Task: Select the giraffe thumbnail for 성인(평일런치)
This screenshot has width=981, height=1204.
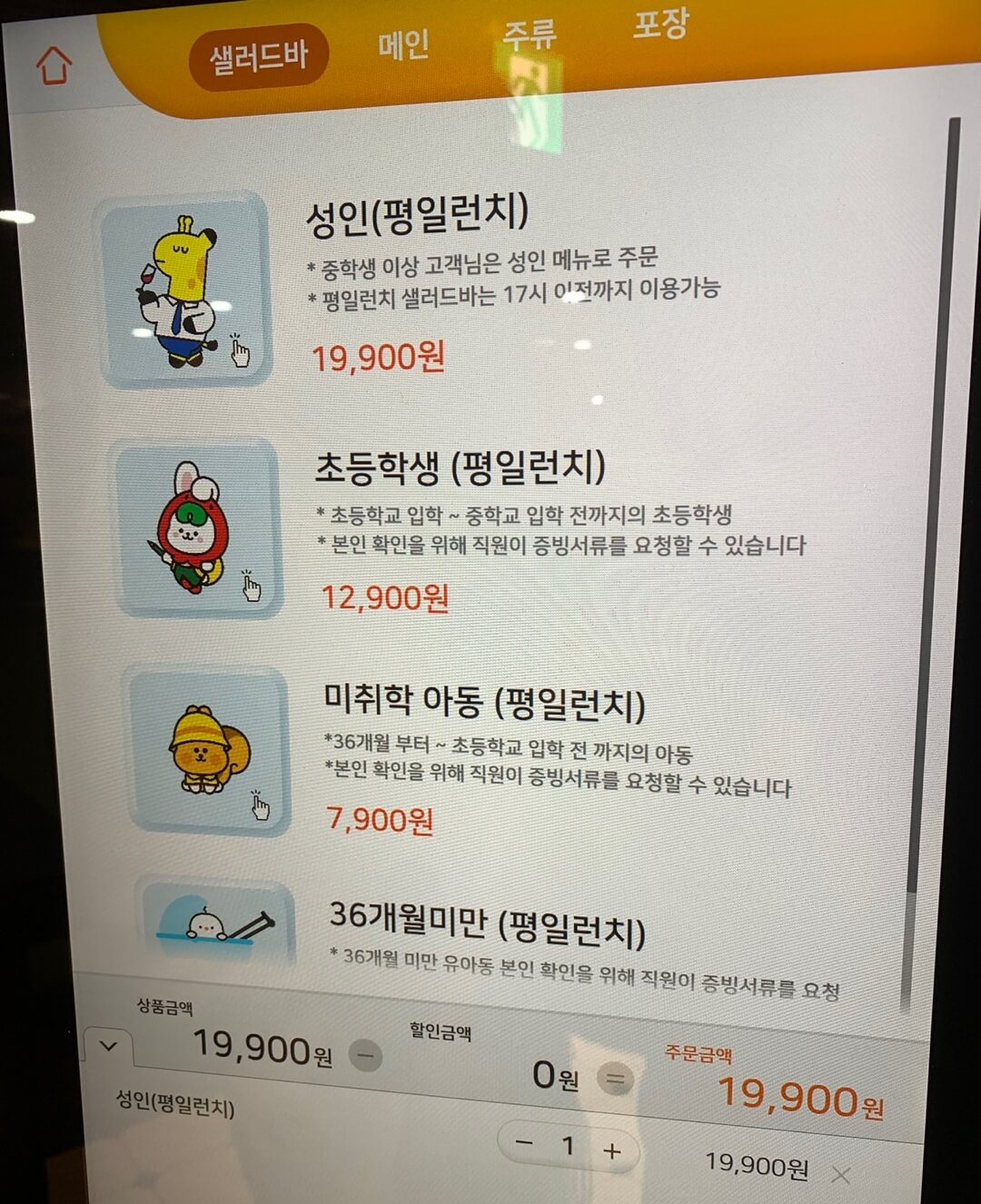Action: pyautogui.click(x=184, y=289)
